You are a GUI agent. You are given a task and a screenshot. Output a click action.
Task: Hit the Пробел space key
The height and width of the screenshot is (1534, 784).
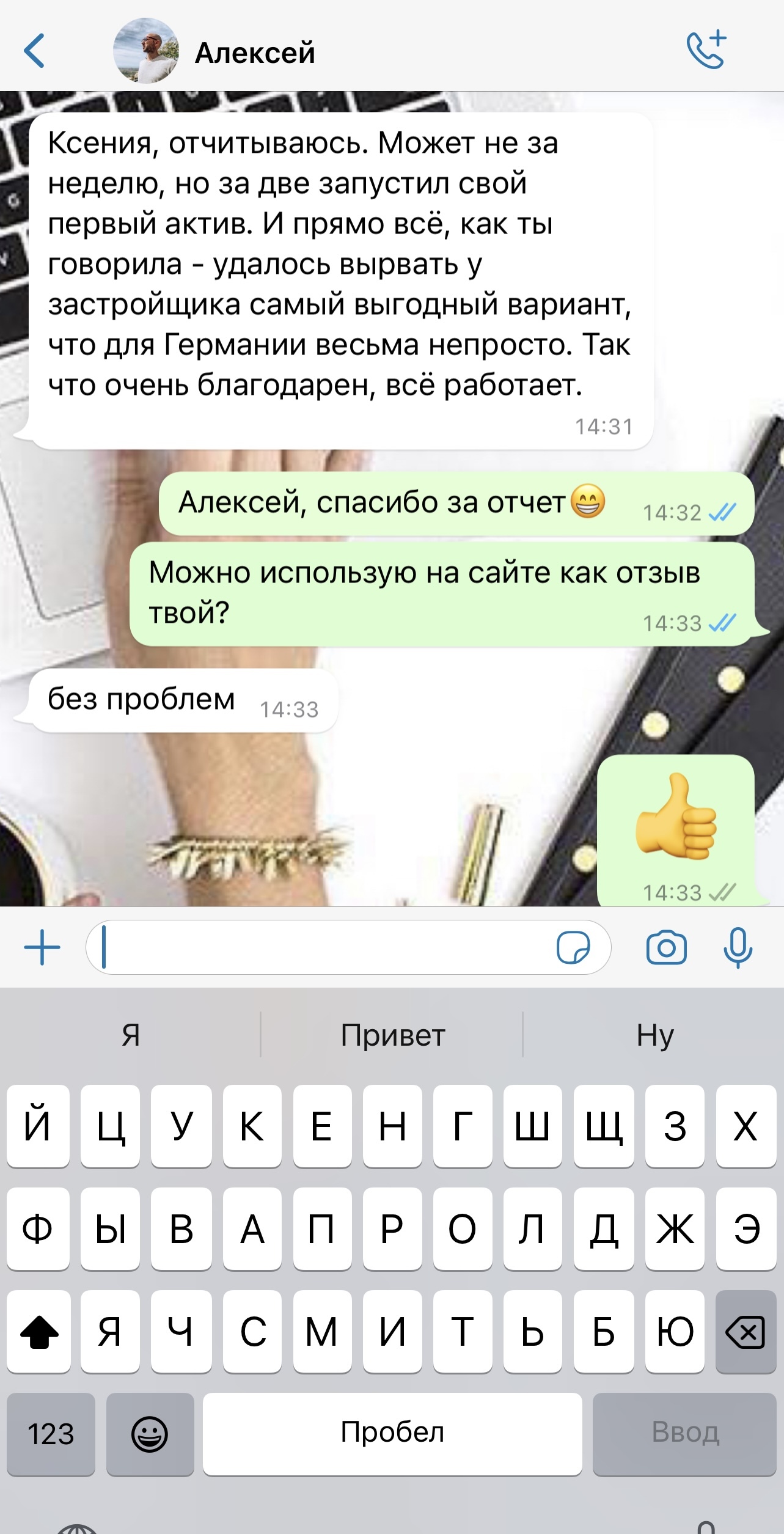click(x=392, y=1434)
